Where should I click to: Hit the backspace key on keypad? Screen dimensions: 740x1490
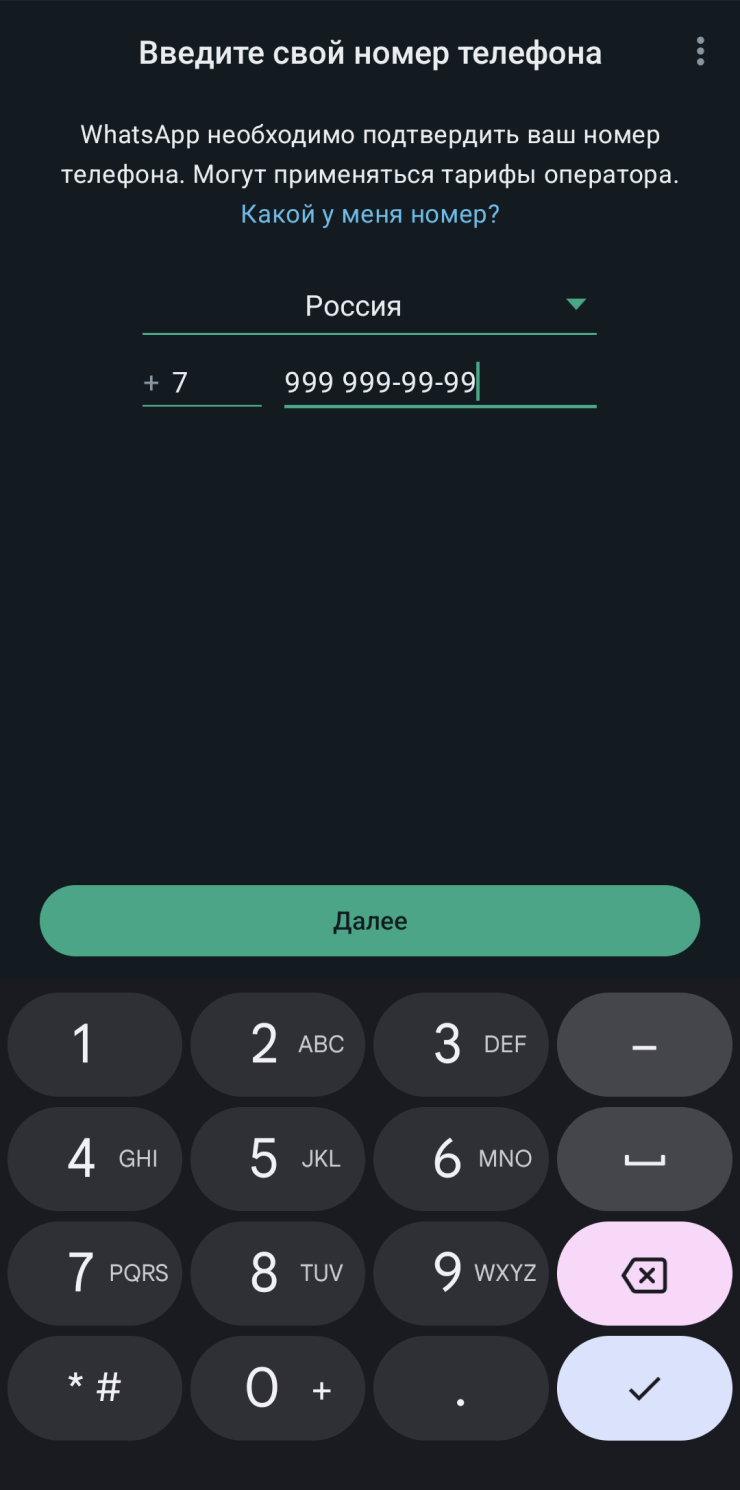click(x=645, y=1274)
